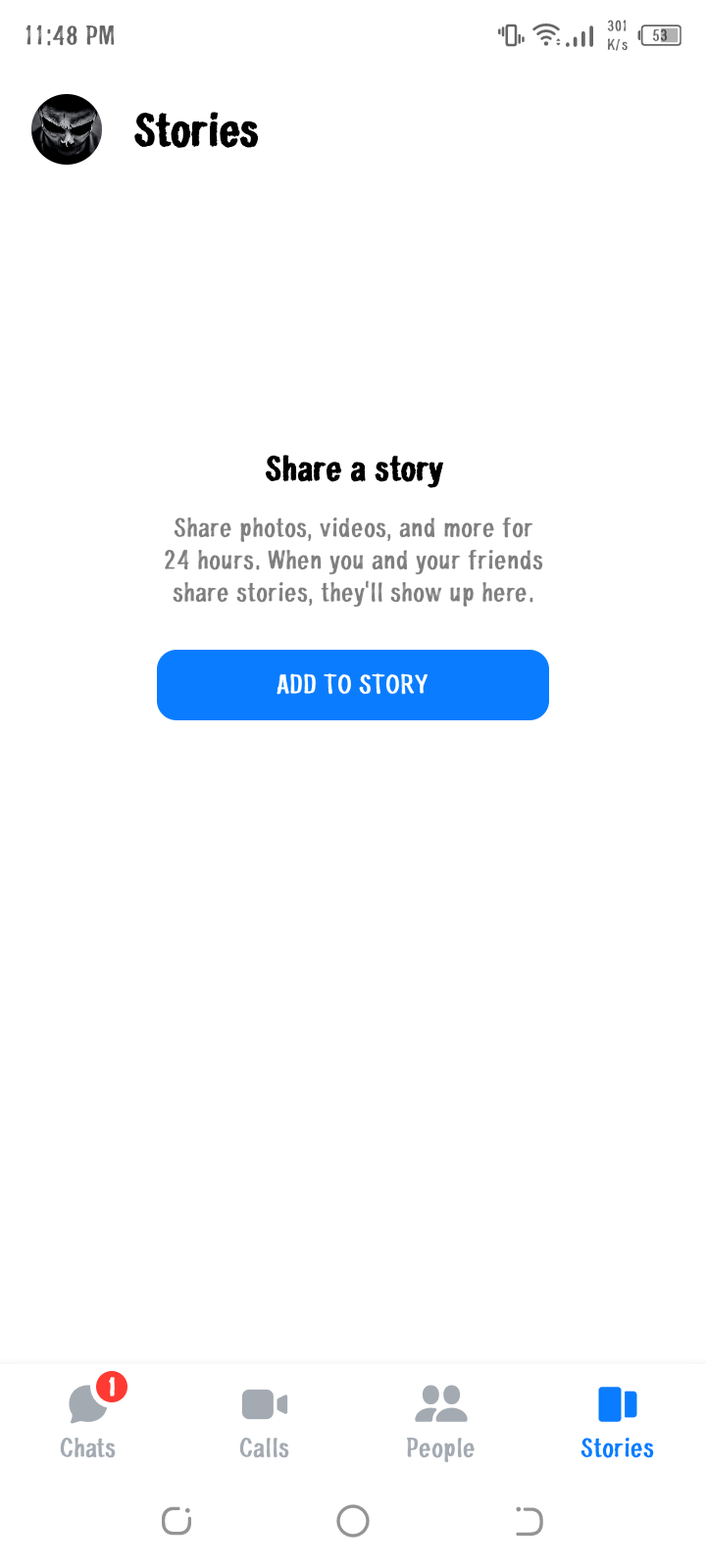706x1568 pixels.
Task: Go to the phone's home screen
Action: point(353,1521)
